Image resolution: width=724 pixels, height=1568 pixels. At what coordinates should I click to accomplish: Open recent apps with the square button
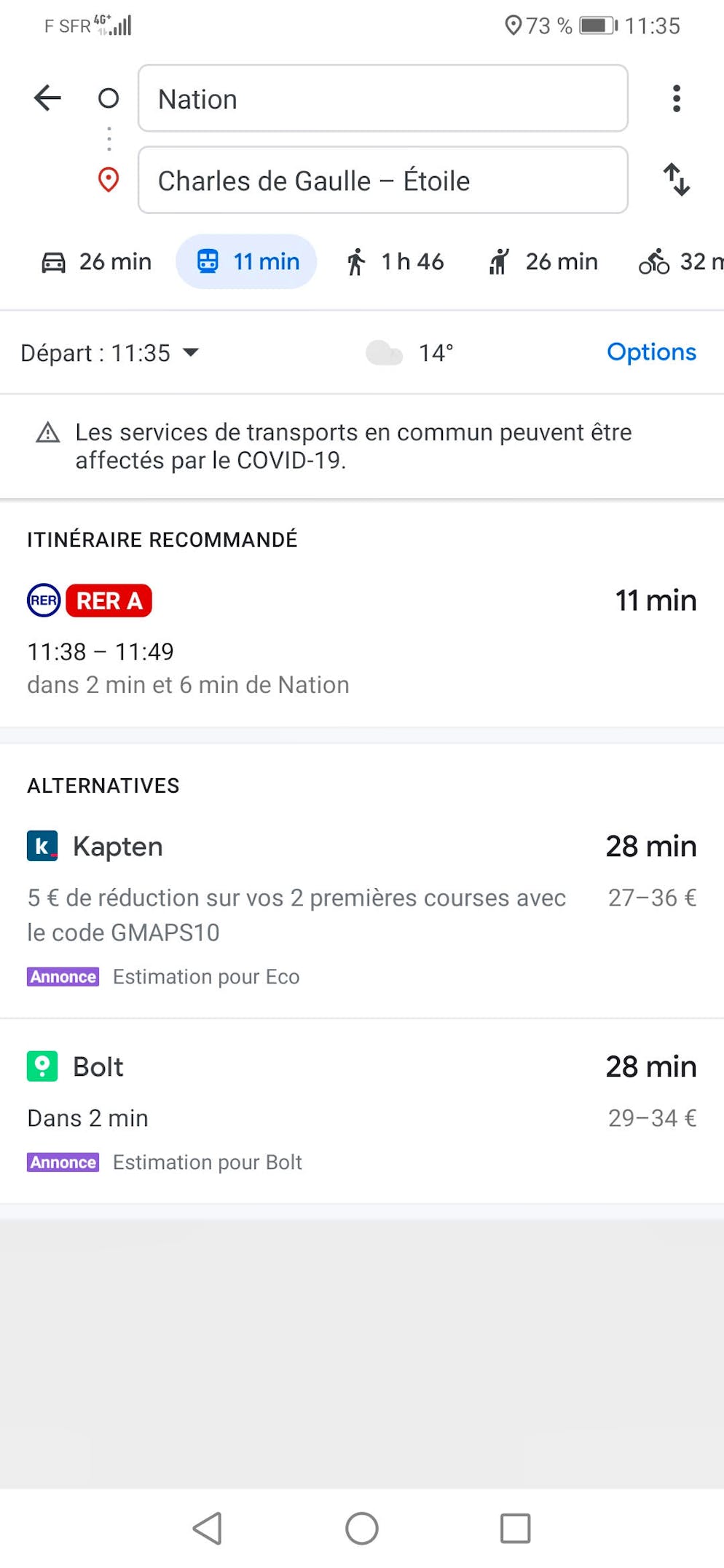(516, 1528)
